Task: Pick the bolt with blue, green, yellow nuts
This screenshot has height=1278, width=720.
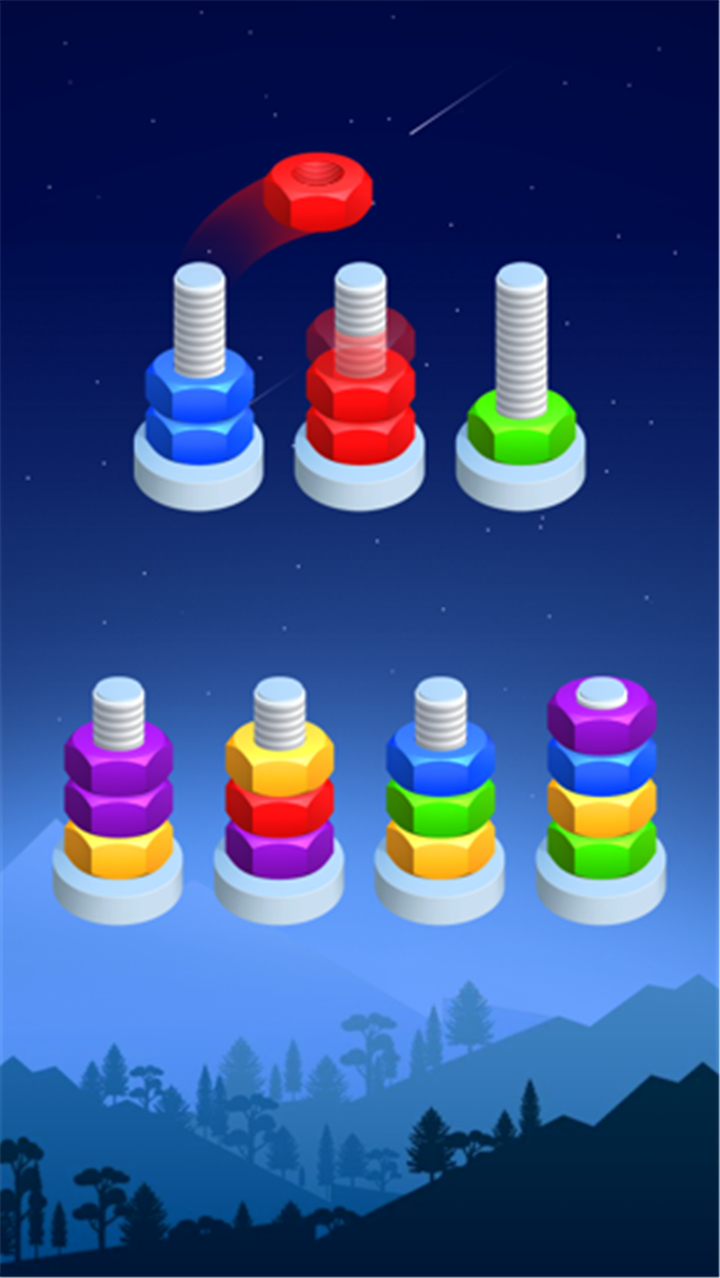Action: click(440, 800)
